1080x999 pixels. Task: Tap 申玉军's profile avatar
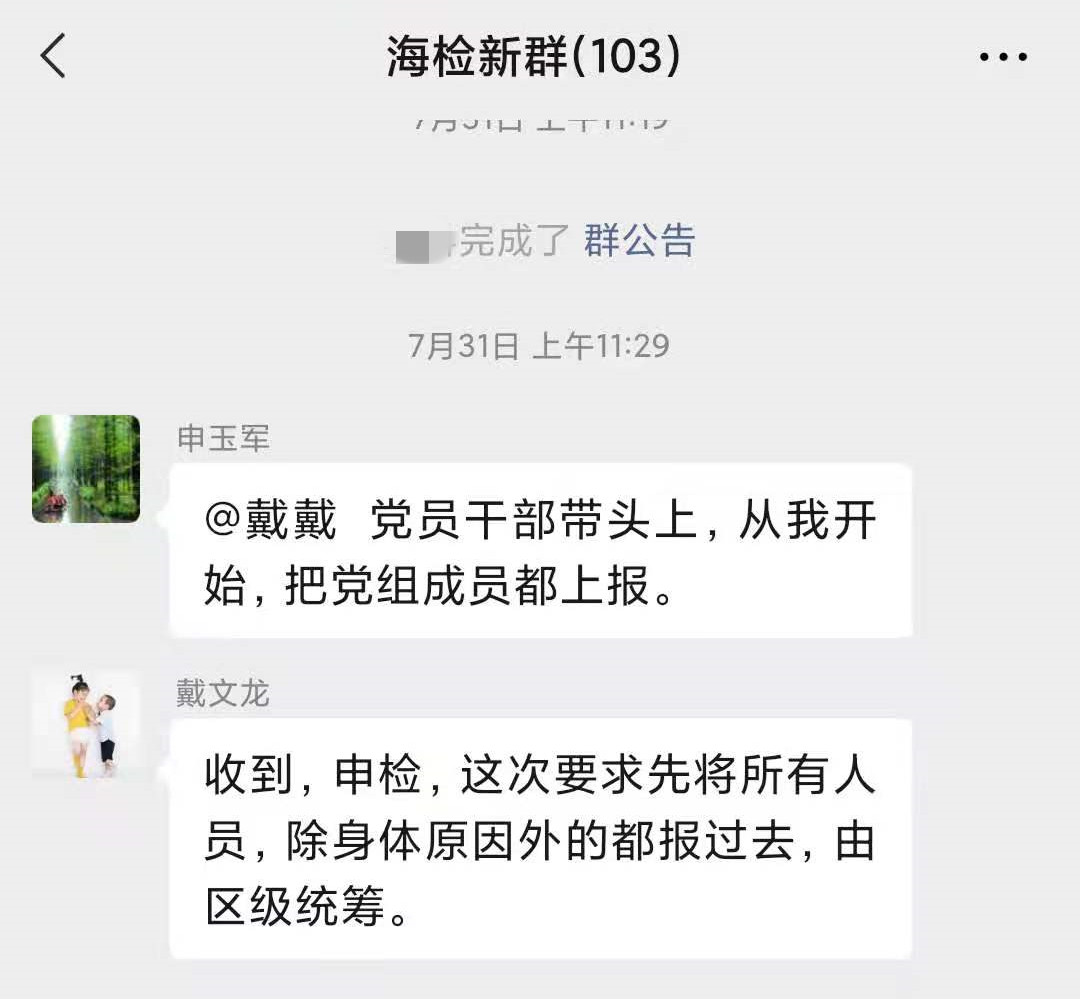tap(86, 468)
